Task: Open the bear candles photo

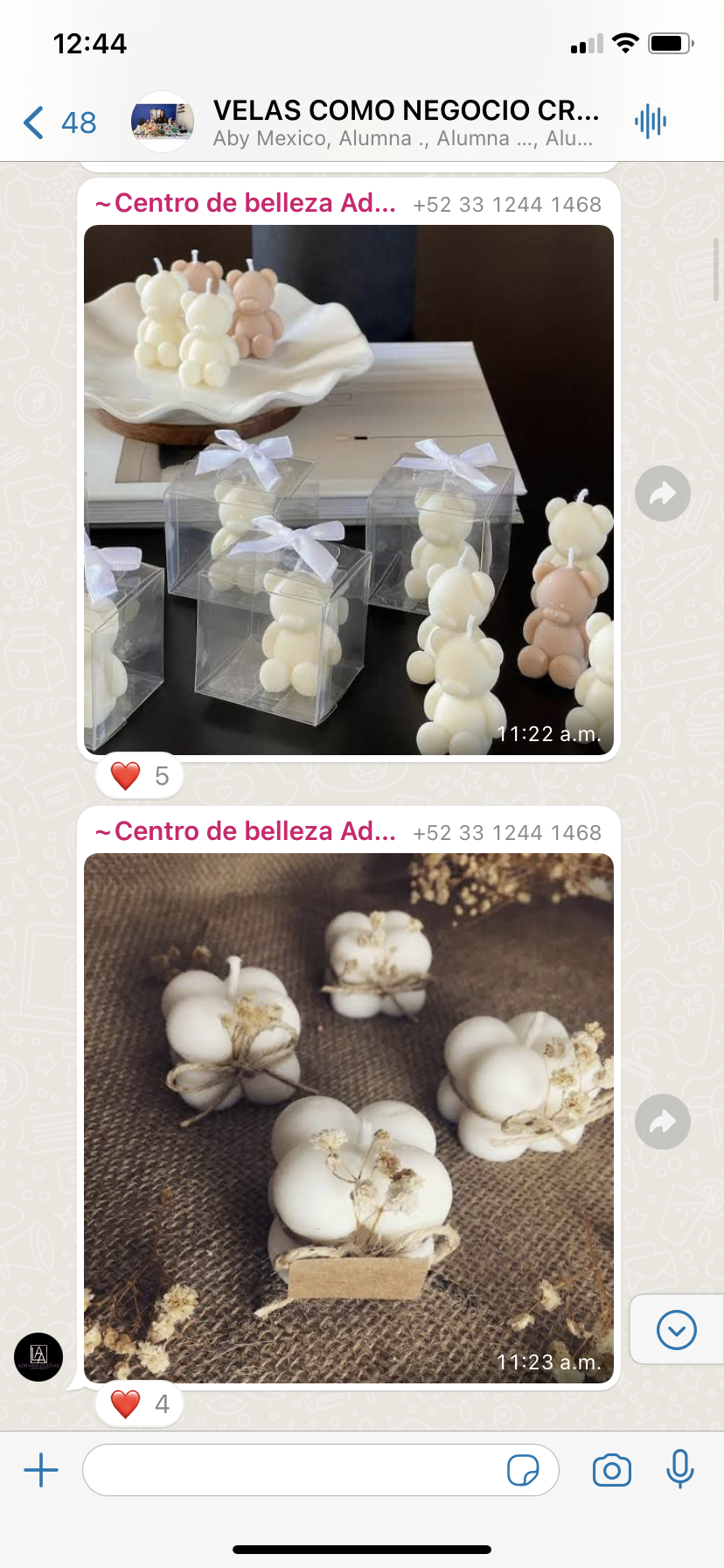Action: coord(349,490)
